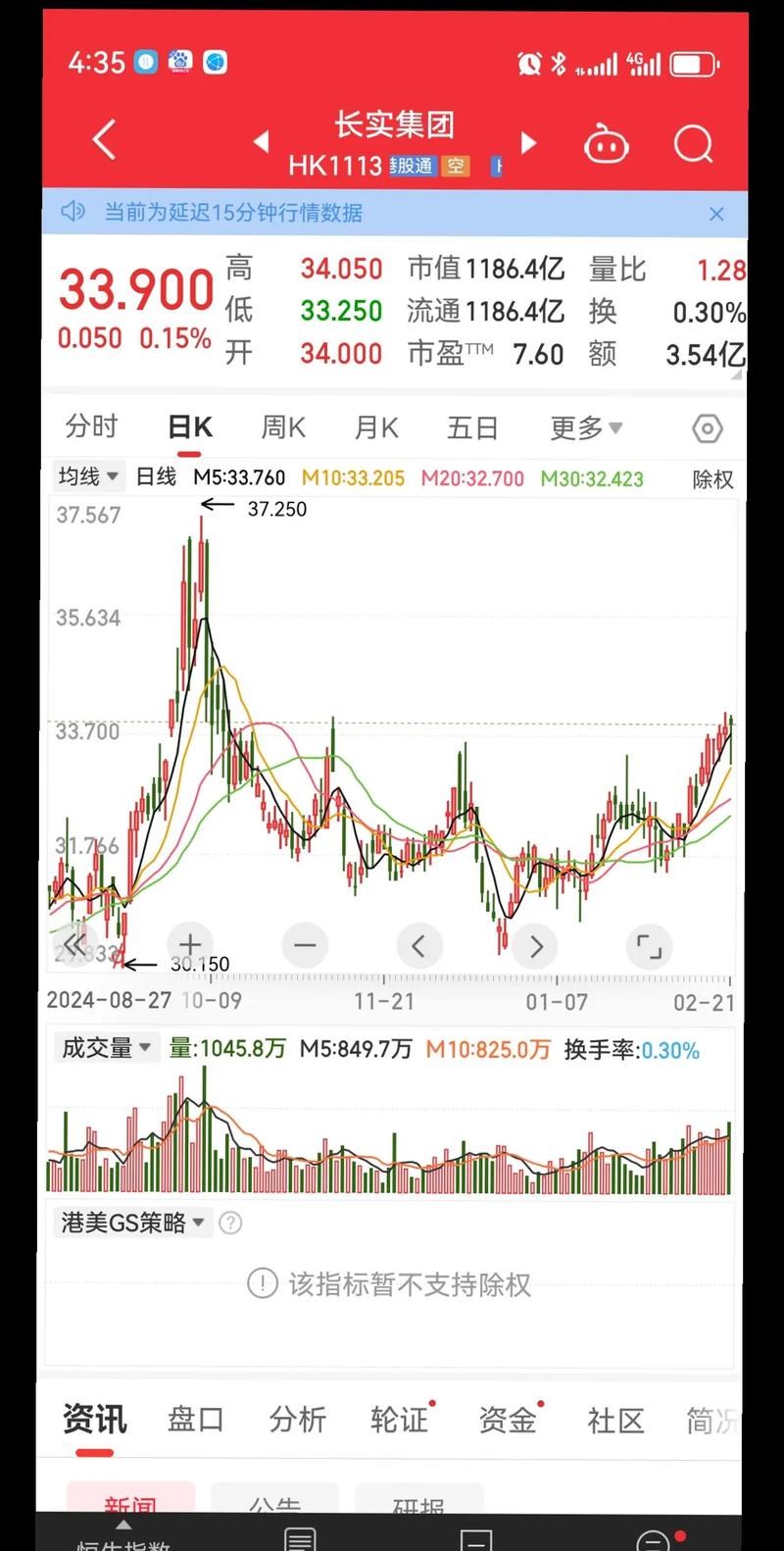The width and height of the screenshot is (784, 1551).
Task: Open the 均线 indicator dropdown
Action: point(88,476)
